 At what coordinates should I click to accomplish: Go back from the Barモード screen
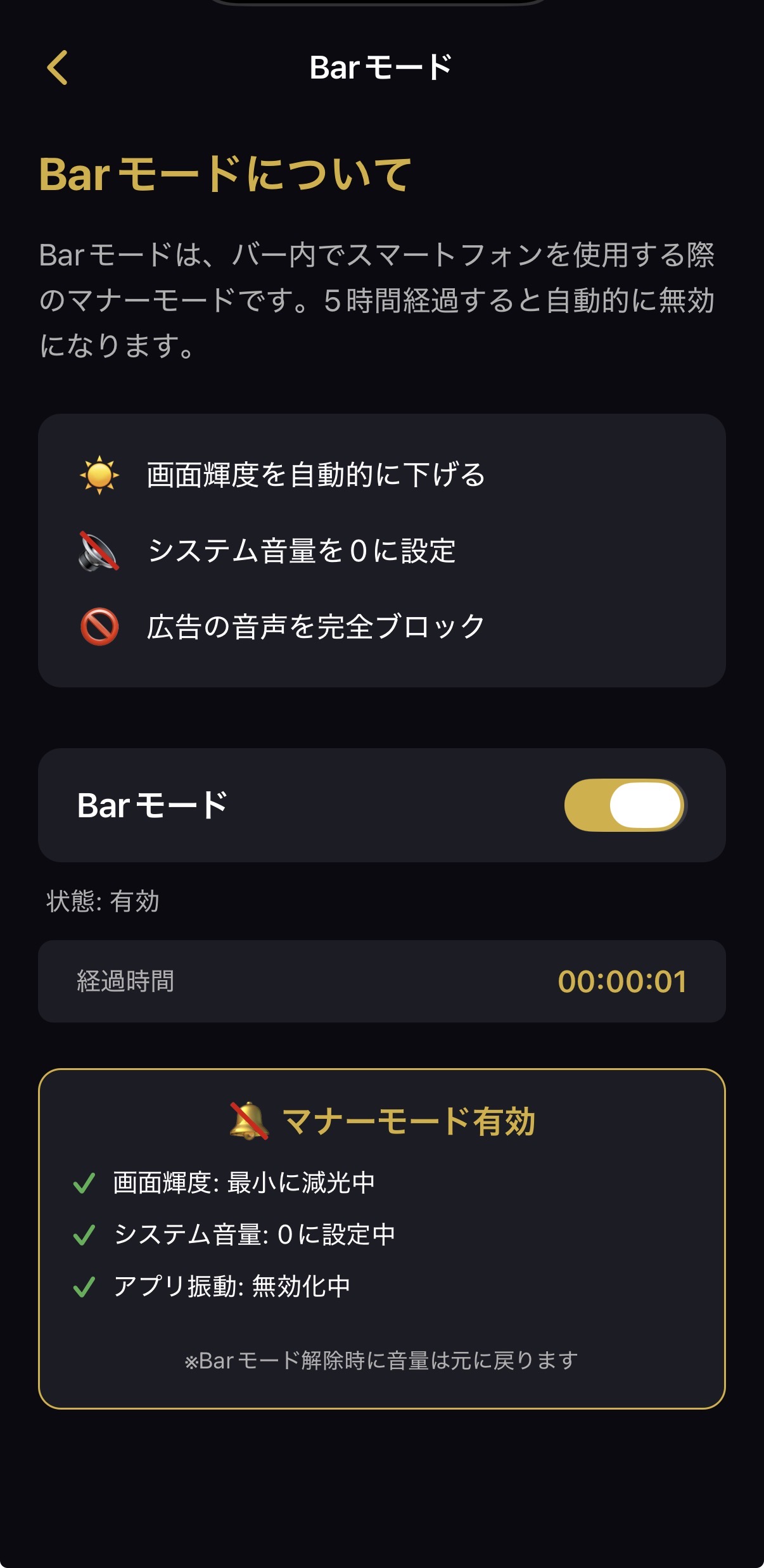pos(58,67)
